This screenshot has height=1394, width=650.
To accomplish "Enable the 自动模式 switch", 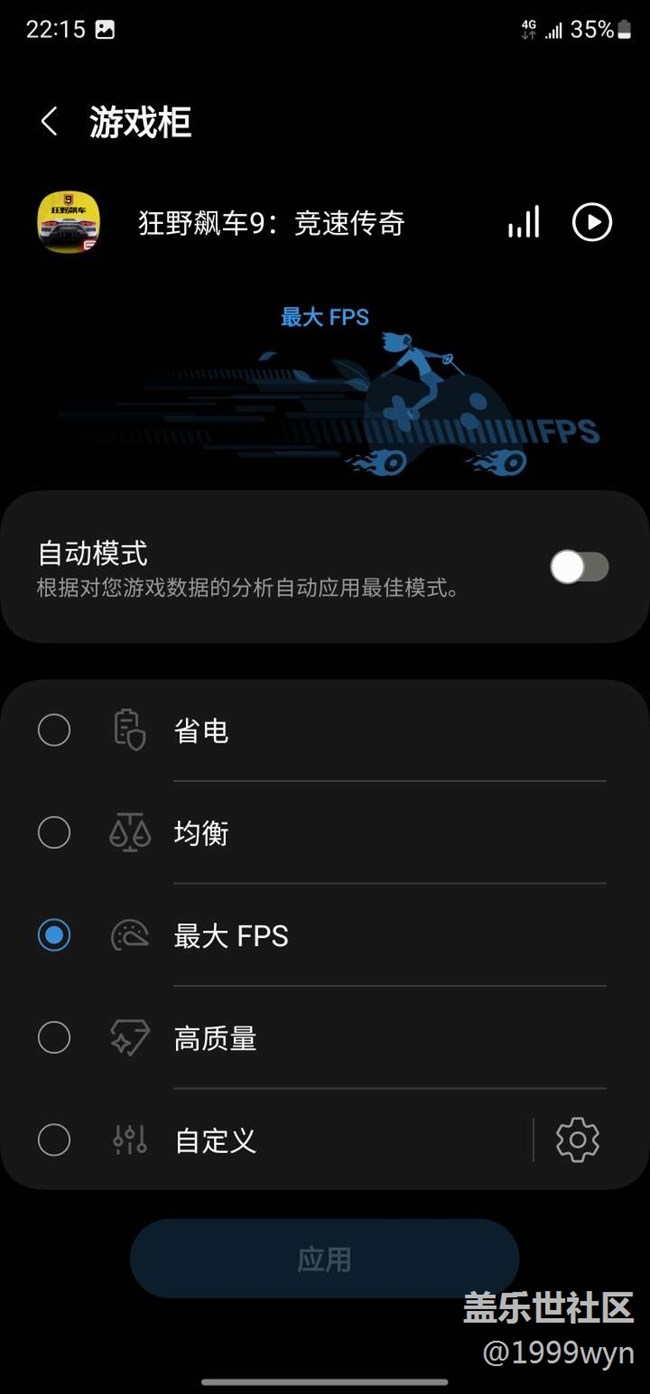I will 579,567.
